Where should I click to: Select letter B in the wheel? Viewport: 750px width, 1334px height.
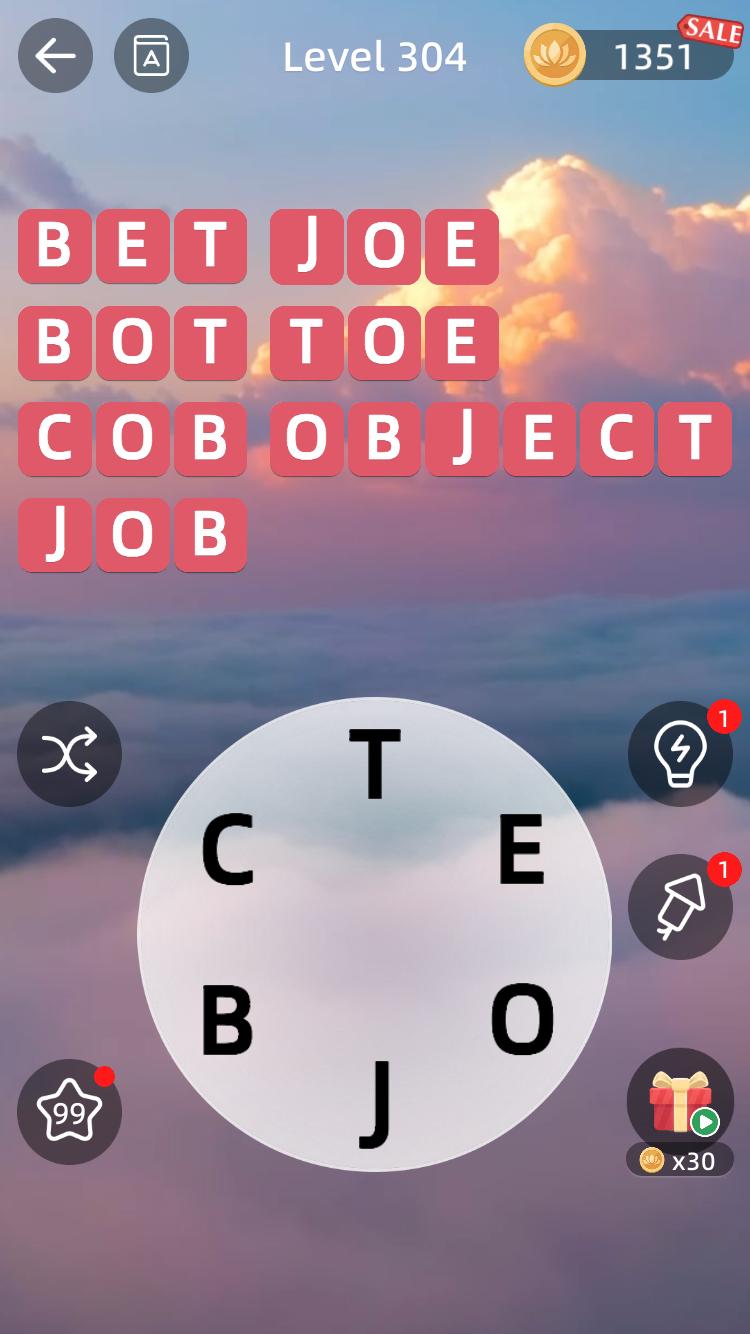(227, 1021)
